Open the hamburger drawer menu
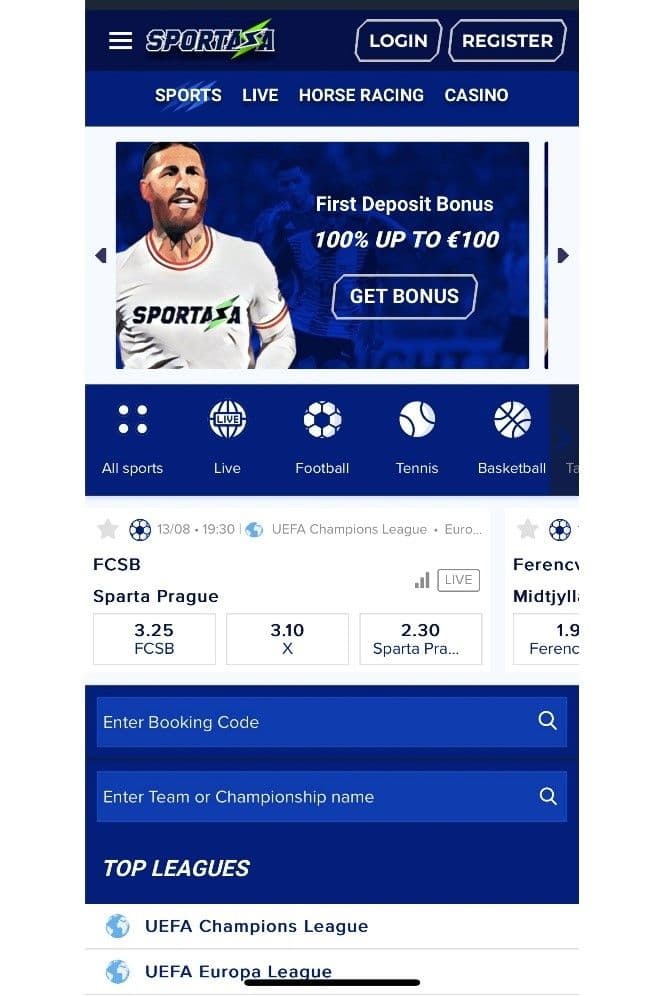The height and width of the screenshot is (996, 664). [x=120, y=40]
